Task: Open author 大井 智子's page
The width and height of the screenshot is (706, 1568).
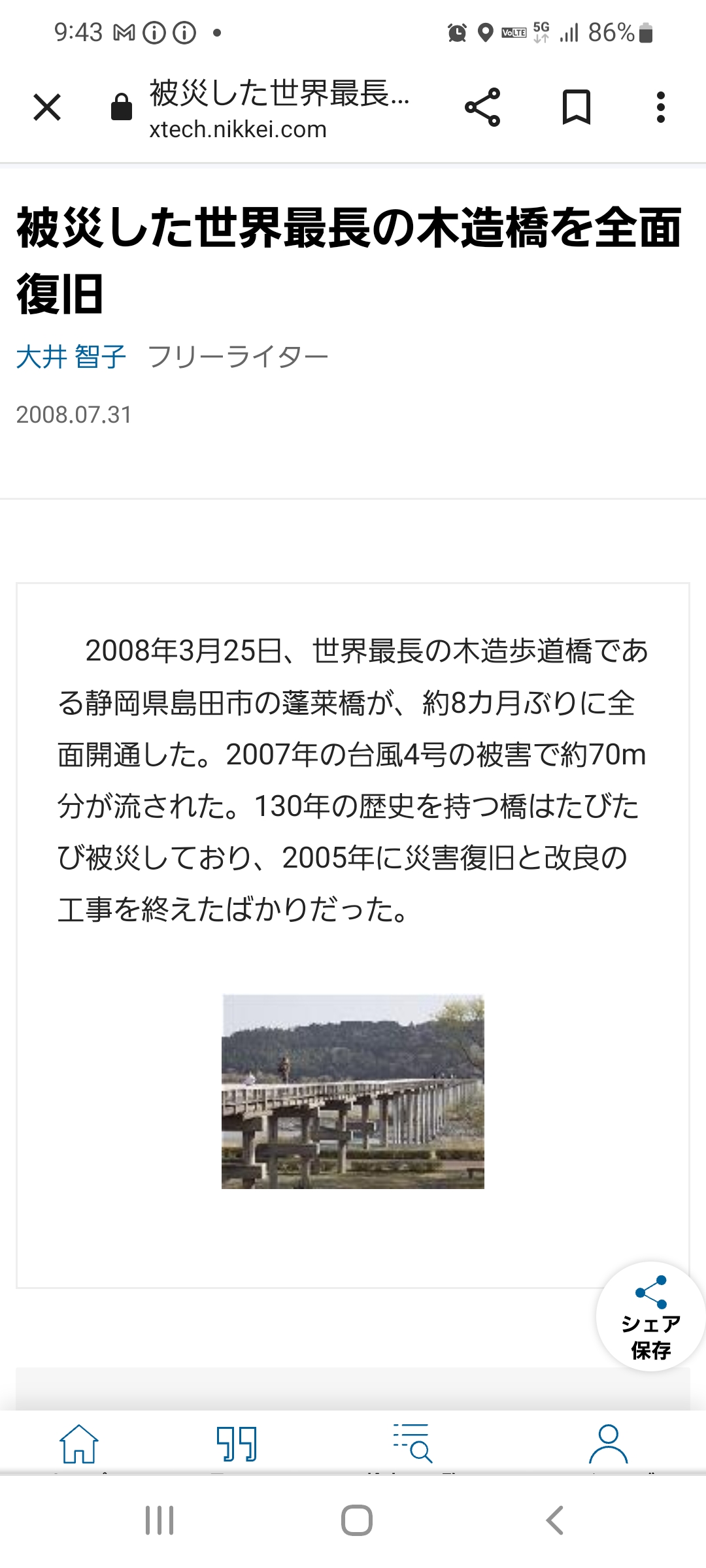Action: pos(71,357)
